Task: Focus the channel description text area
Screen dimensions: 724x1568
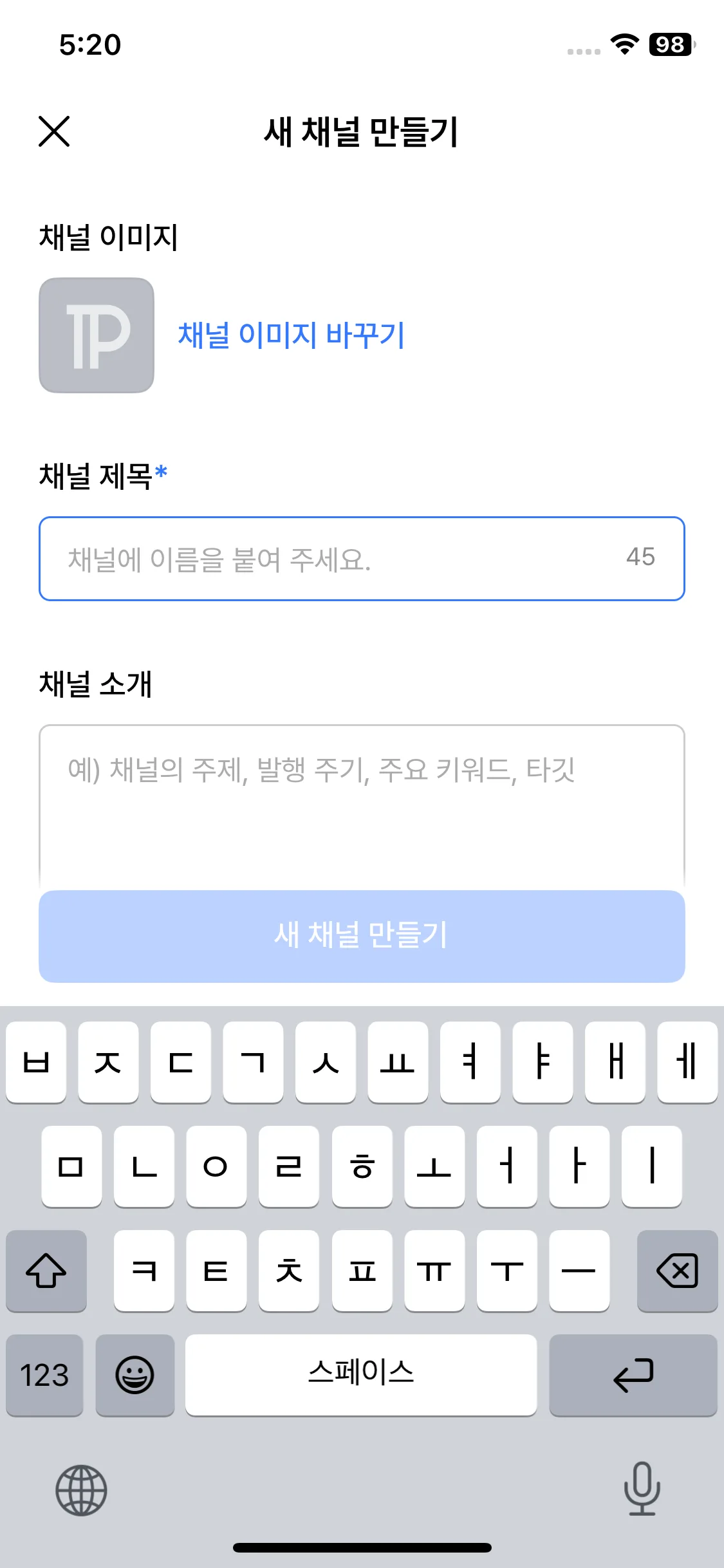Action: click(362, 805)
